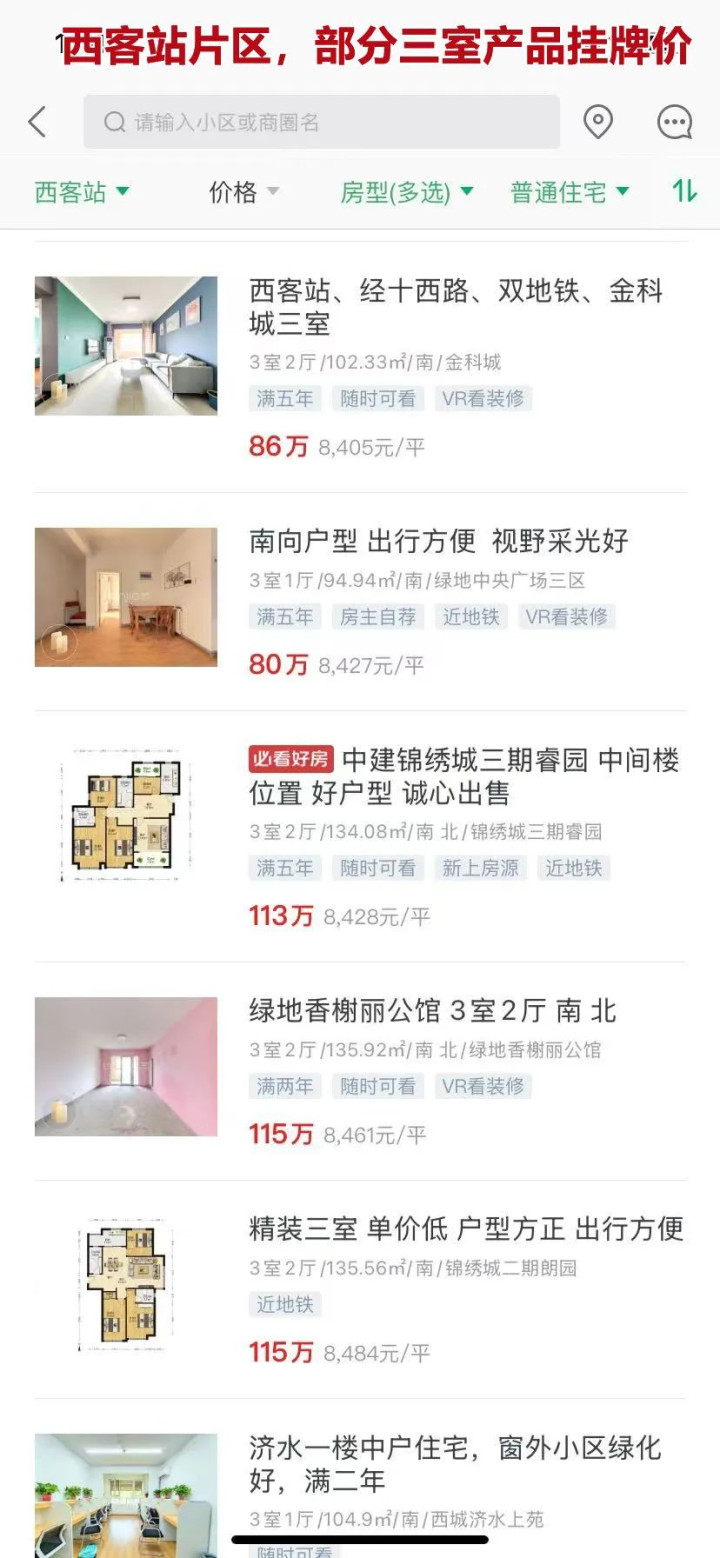Open the sort order icon
Screen dimensions: 720x1558
coord(685,191)
